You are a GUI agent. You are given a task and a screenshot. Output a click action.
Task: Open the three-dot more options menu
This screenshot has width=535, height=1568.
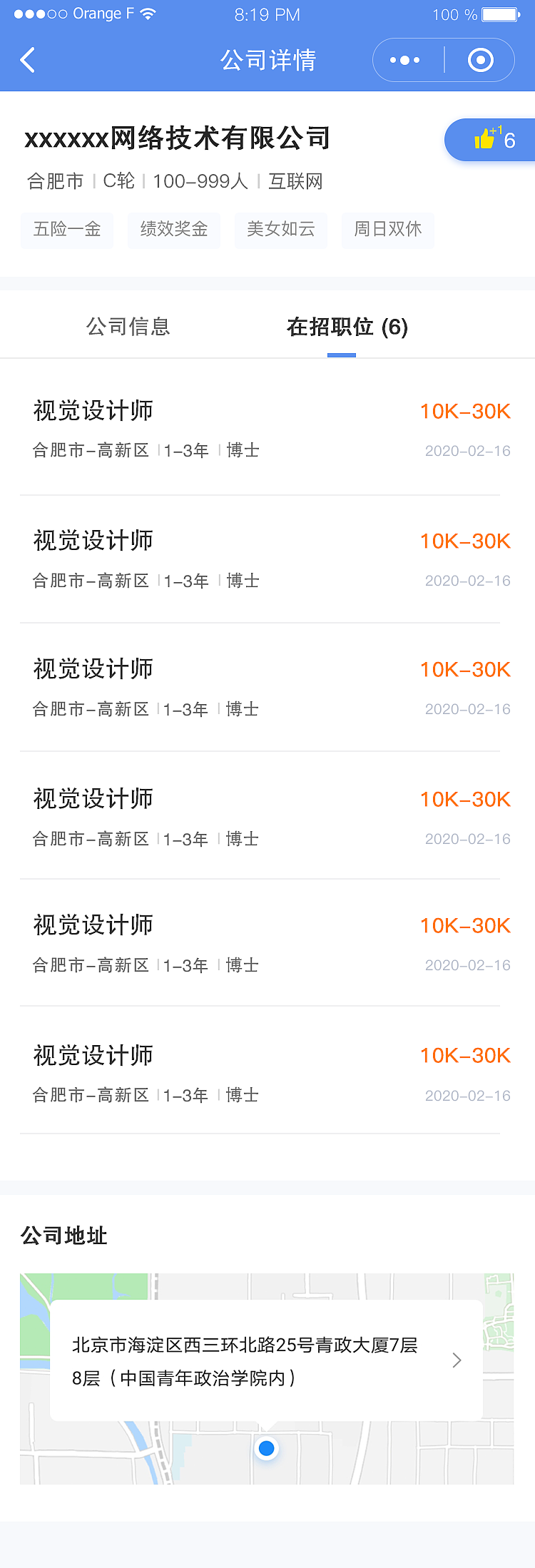(405, 61)
